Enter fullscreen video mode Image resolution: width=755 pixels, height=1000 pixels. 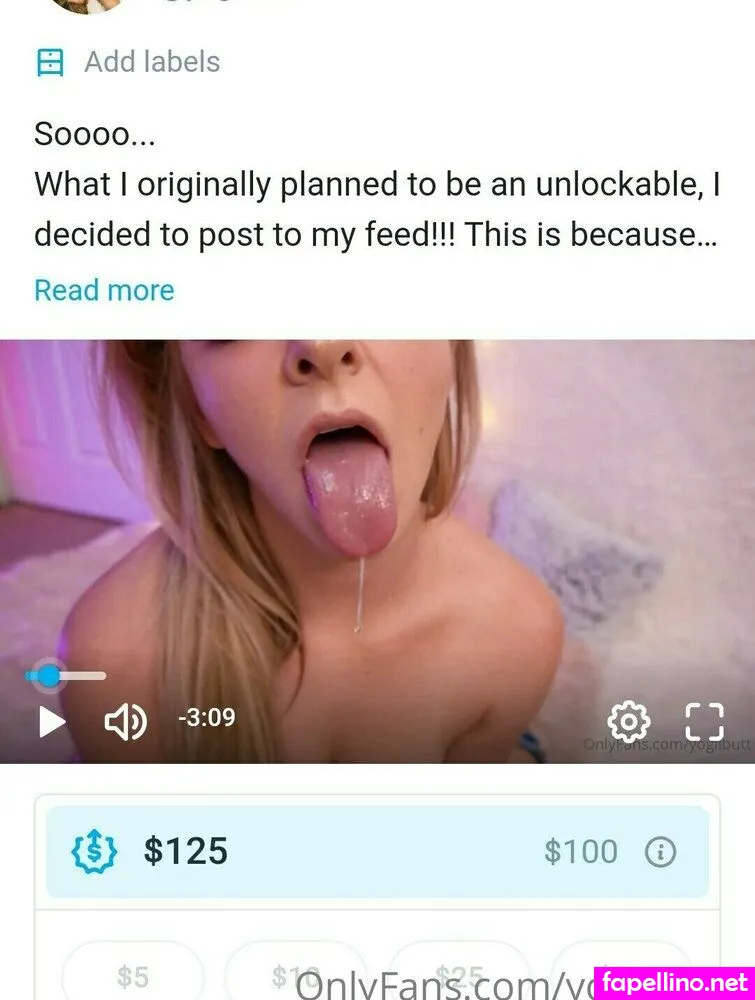pos(703,720)
